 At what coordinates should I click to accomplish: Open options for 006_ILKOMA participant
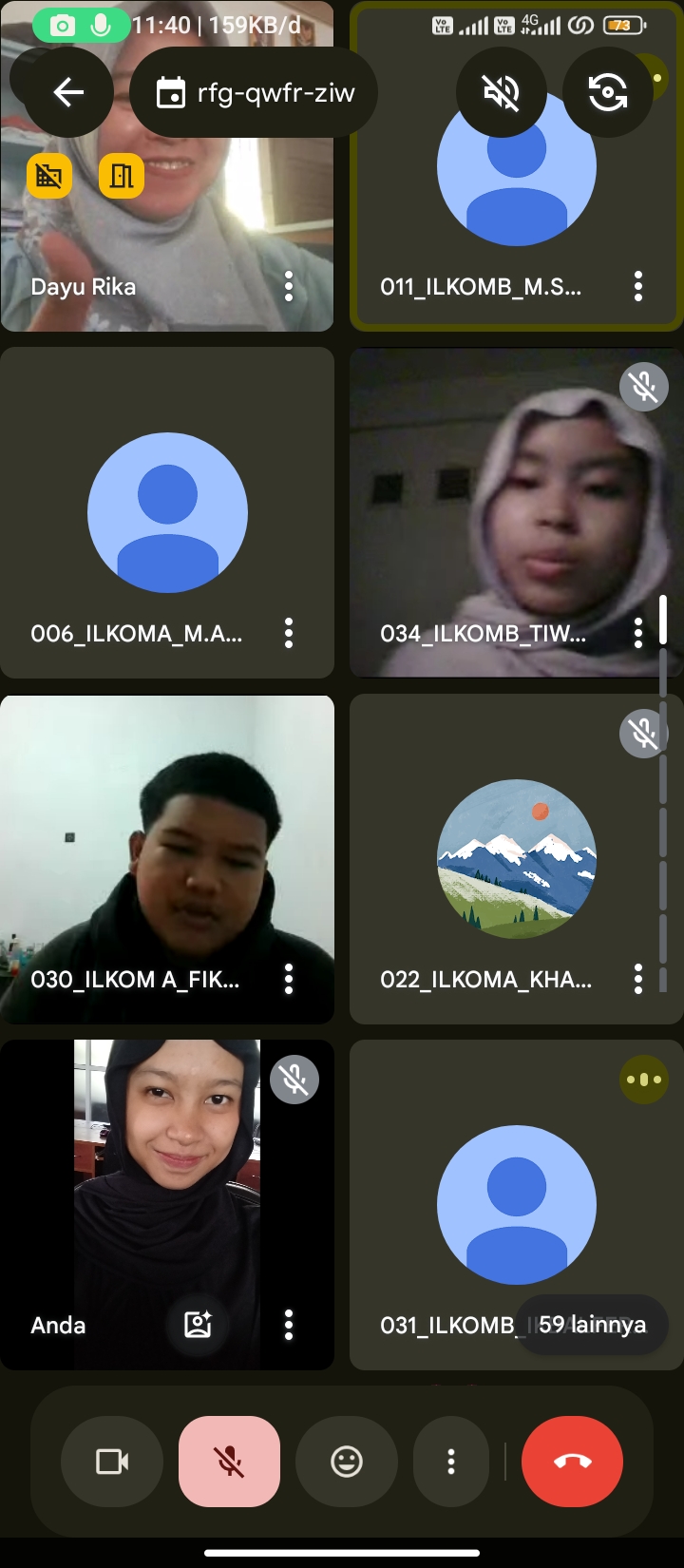click(289, 633)
